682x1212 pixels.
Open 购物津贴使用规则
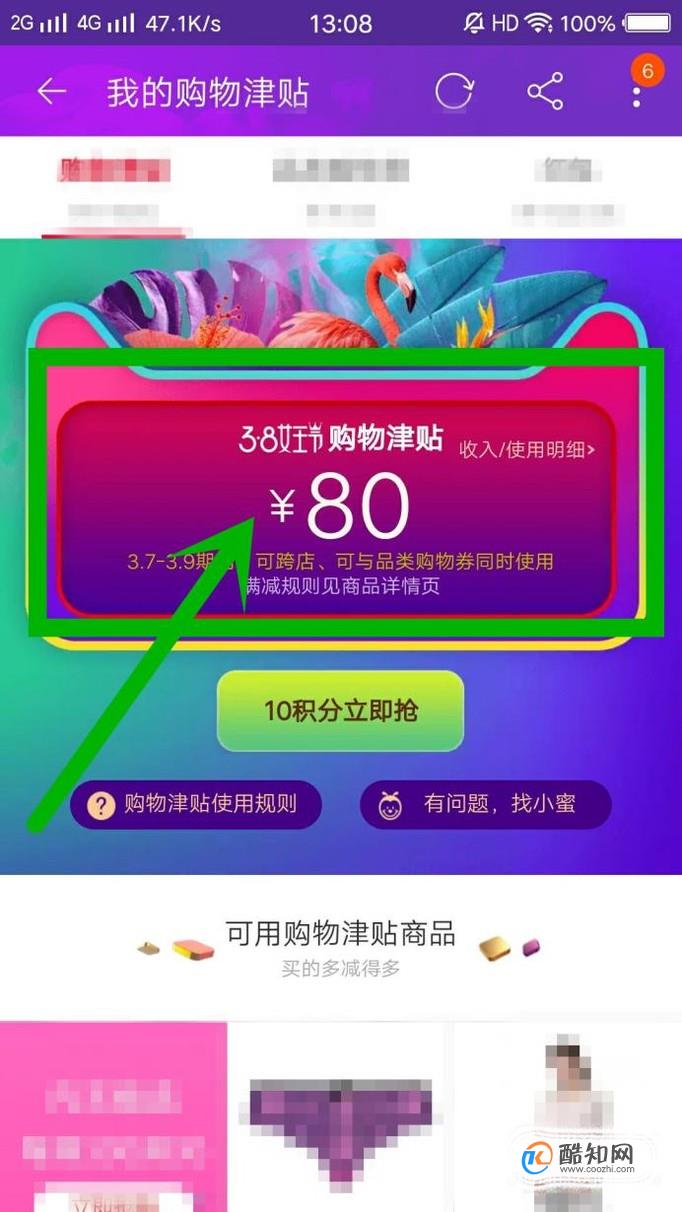pos(196,805)
